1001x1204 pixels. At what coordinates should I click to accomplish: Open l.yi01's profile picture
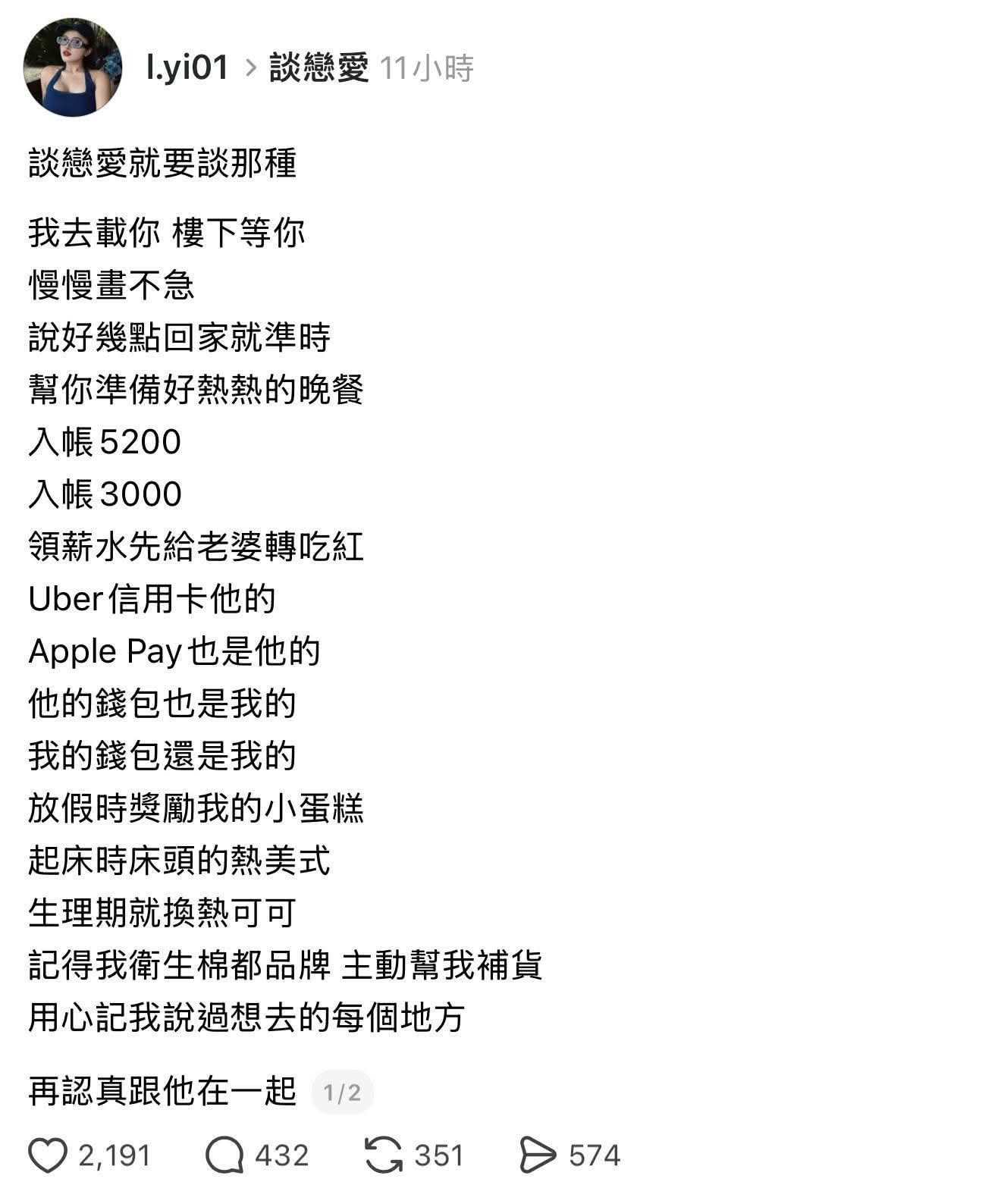coord(73,67)
